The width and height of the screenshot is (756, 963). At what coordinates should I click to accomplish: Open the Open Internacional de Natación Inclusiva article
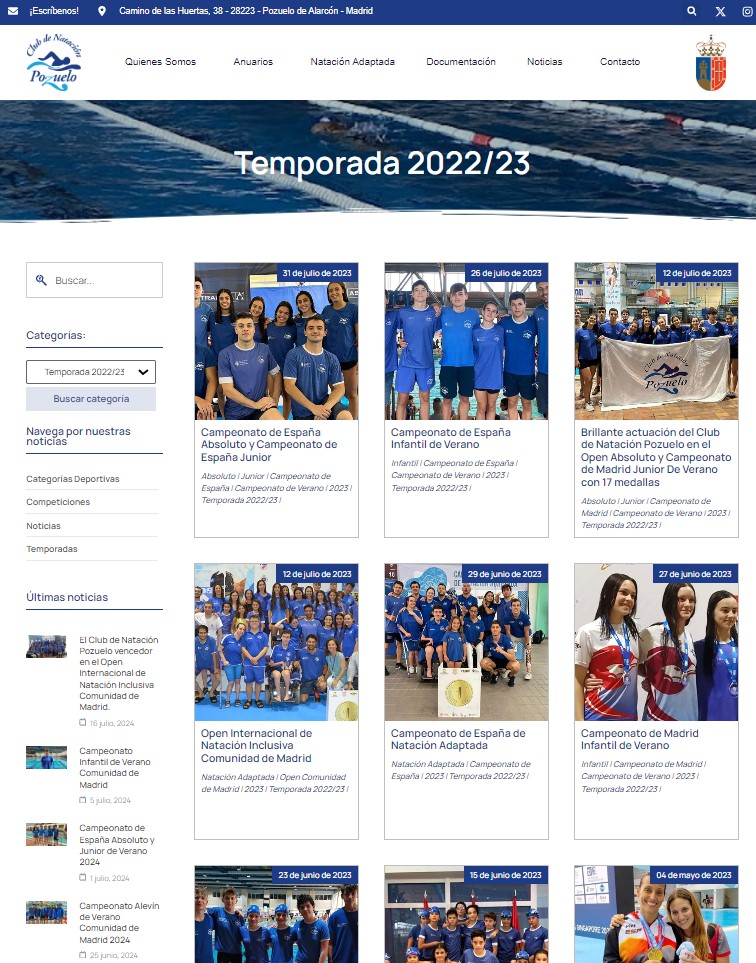(256, 746)
